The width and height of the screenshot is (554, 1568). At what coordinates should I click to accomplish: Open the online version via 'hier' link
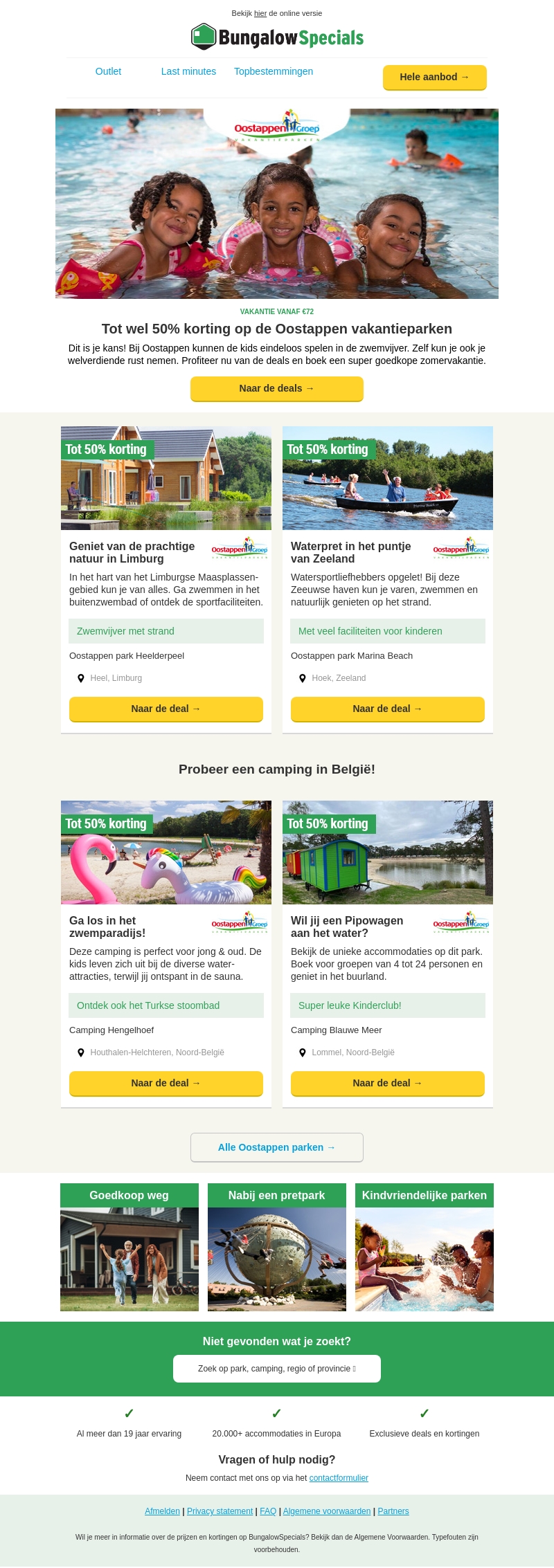pyautogui.click(x=260, y=13)
